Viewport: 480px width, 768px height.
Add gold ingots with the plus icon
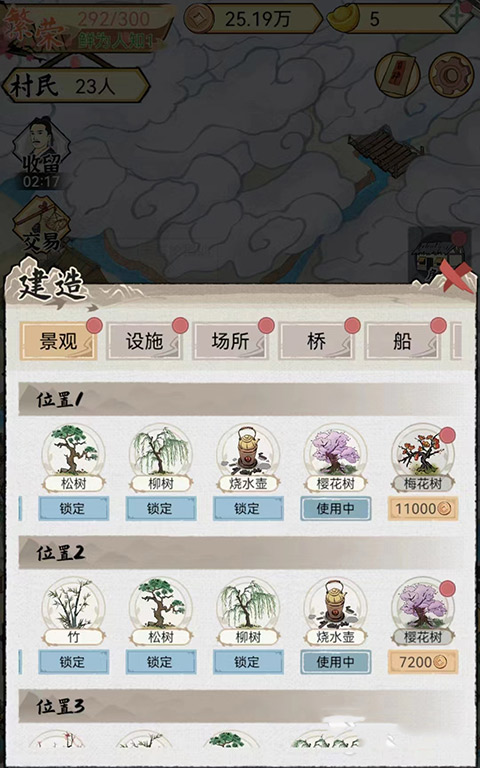pos(456,17)
